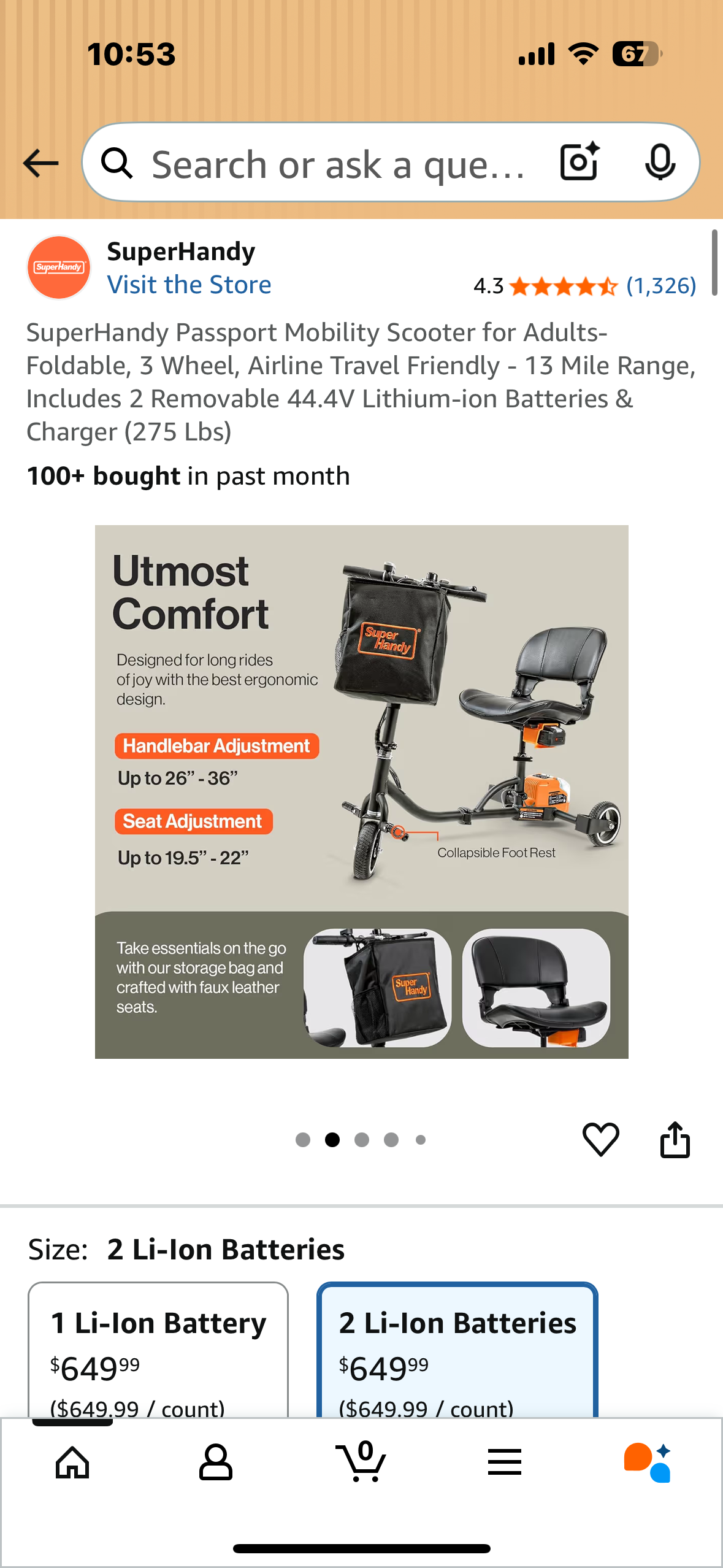Select 2 Li-Ion Batteries size option

(x=457, y=1350)
